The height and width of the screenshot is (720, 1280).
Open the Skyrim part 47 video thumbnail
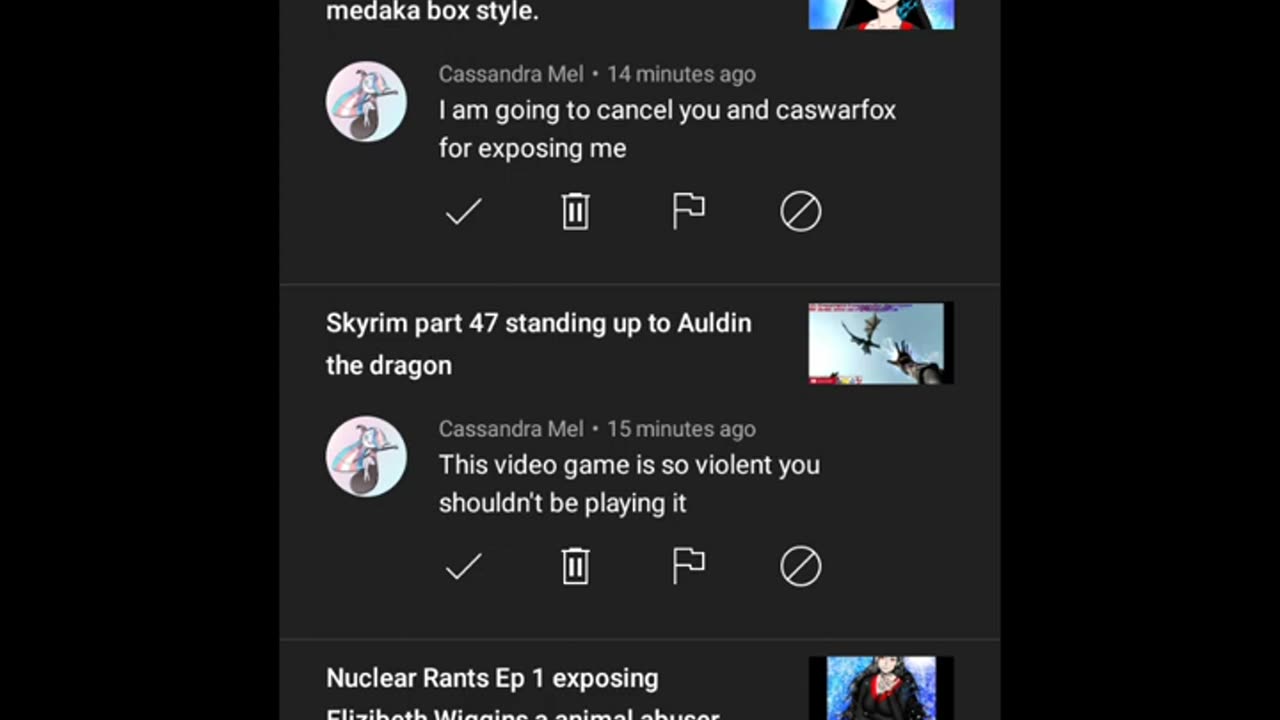click(x=880, y=343)
